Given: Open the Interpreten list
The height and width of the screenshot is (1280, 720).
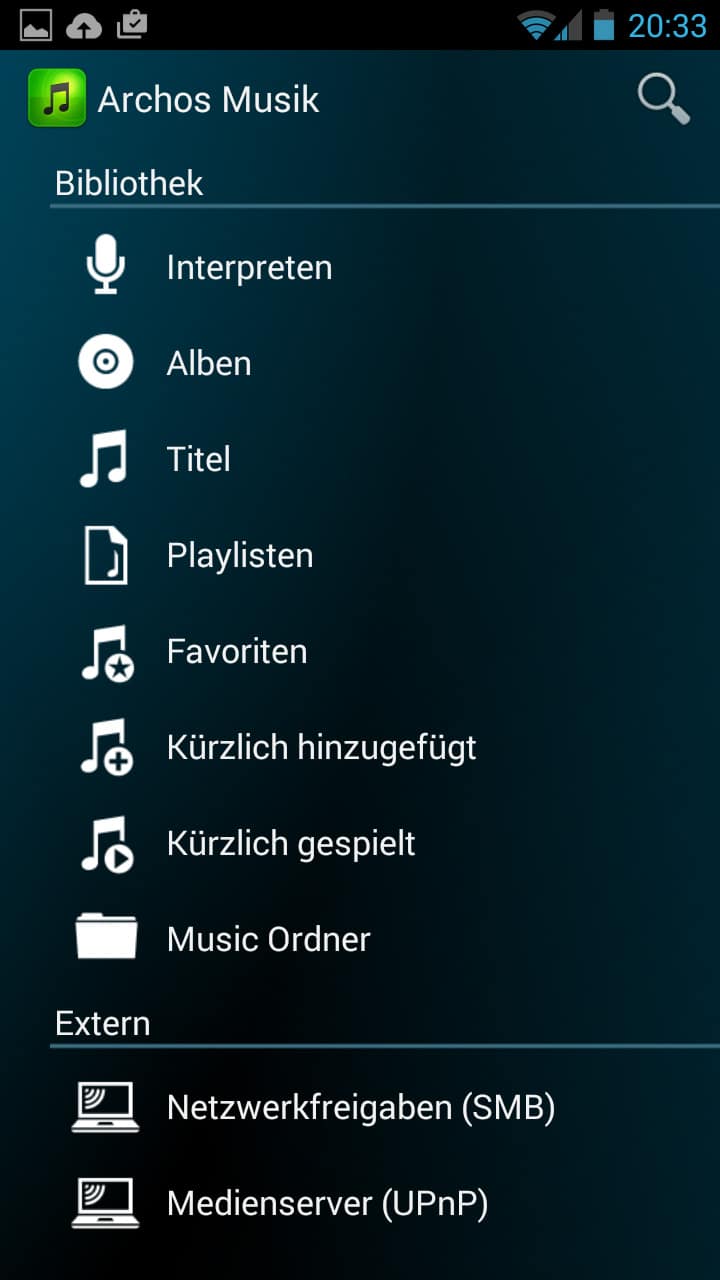Looking at the screenshot, I should 249,267.
